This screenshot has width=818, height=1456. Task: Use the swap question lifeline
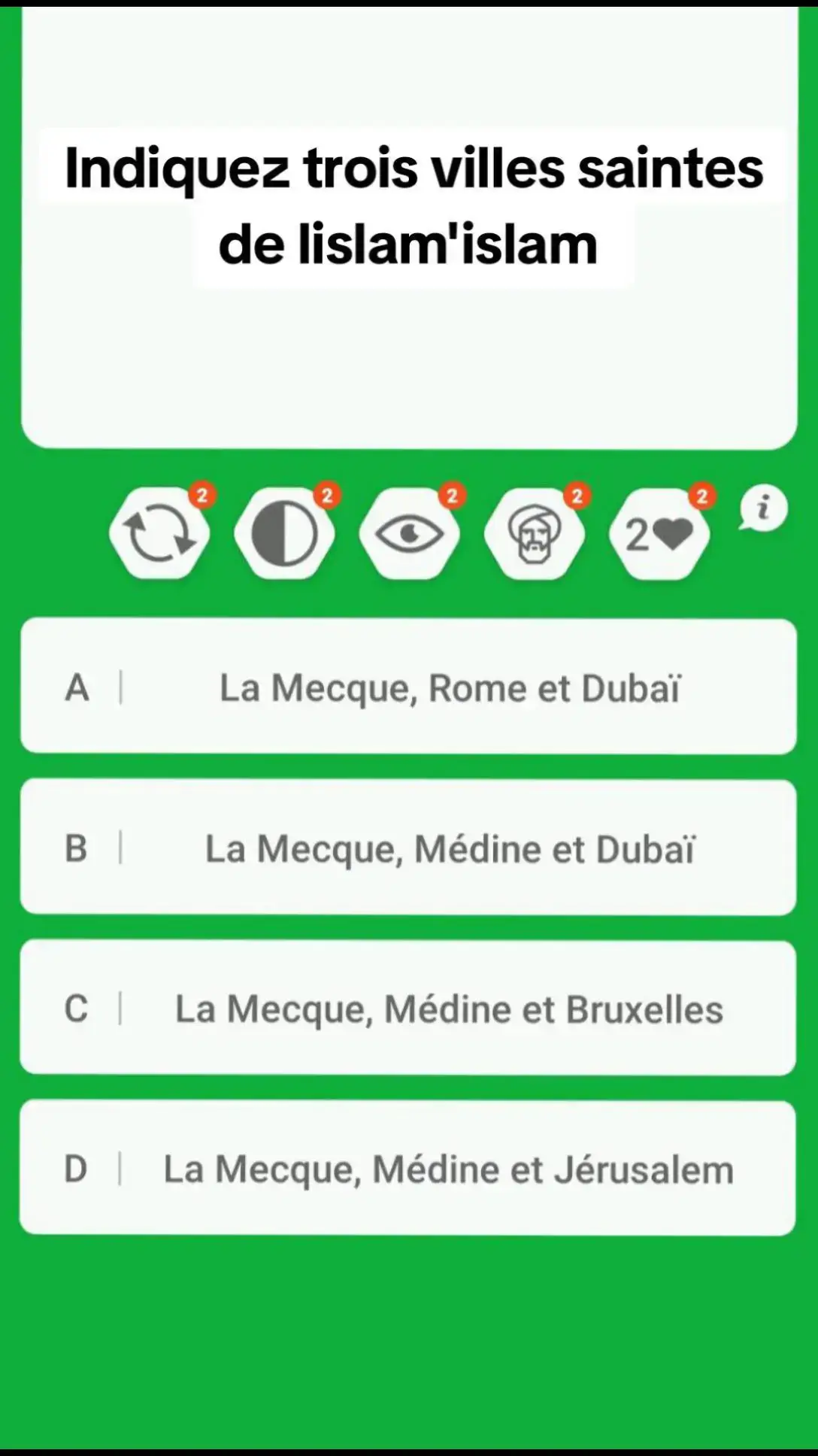tap(159, 533)
